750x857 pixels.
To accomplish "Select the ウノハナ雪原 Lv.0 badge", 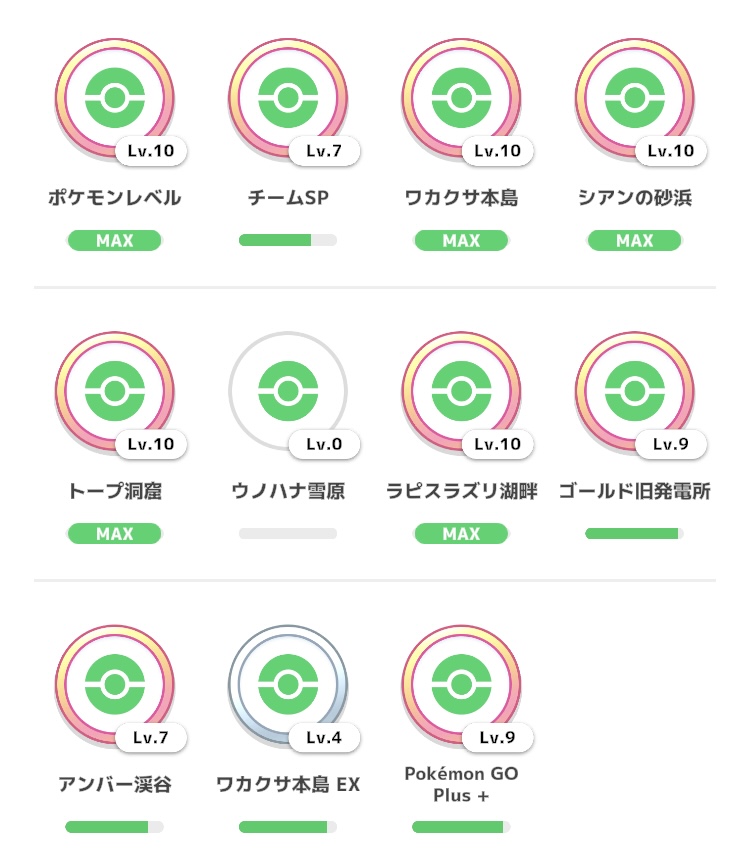I will [288, 391].
